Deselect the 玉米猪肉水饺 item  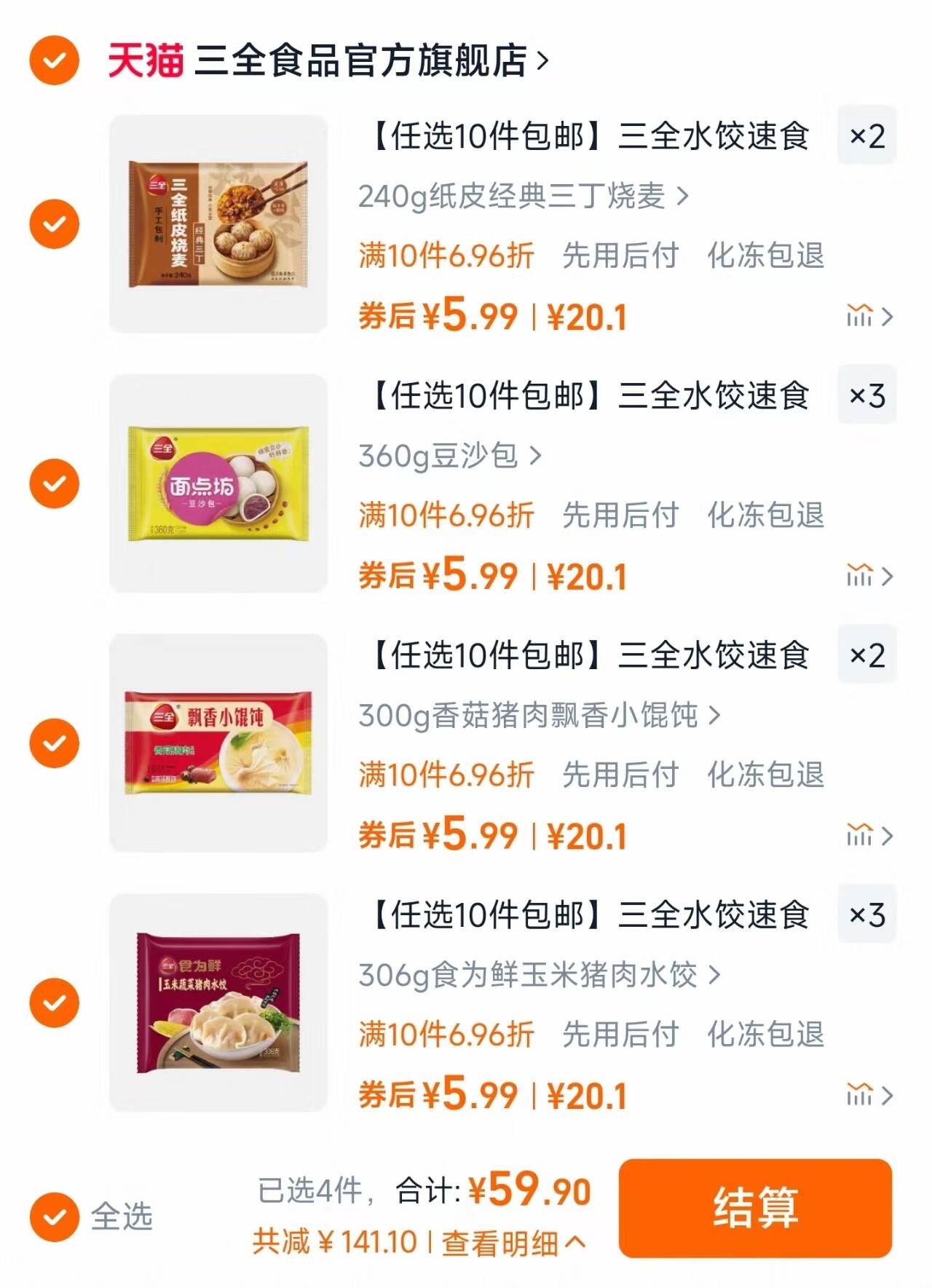54,1003
